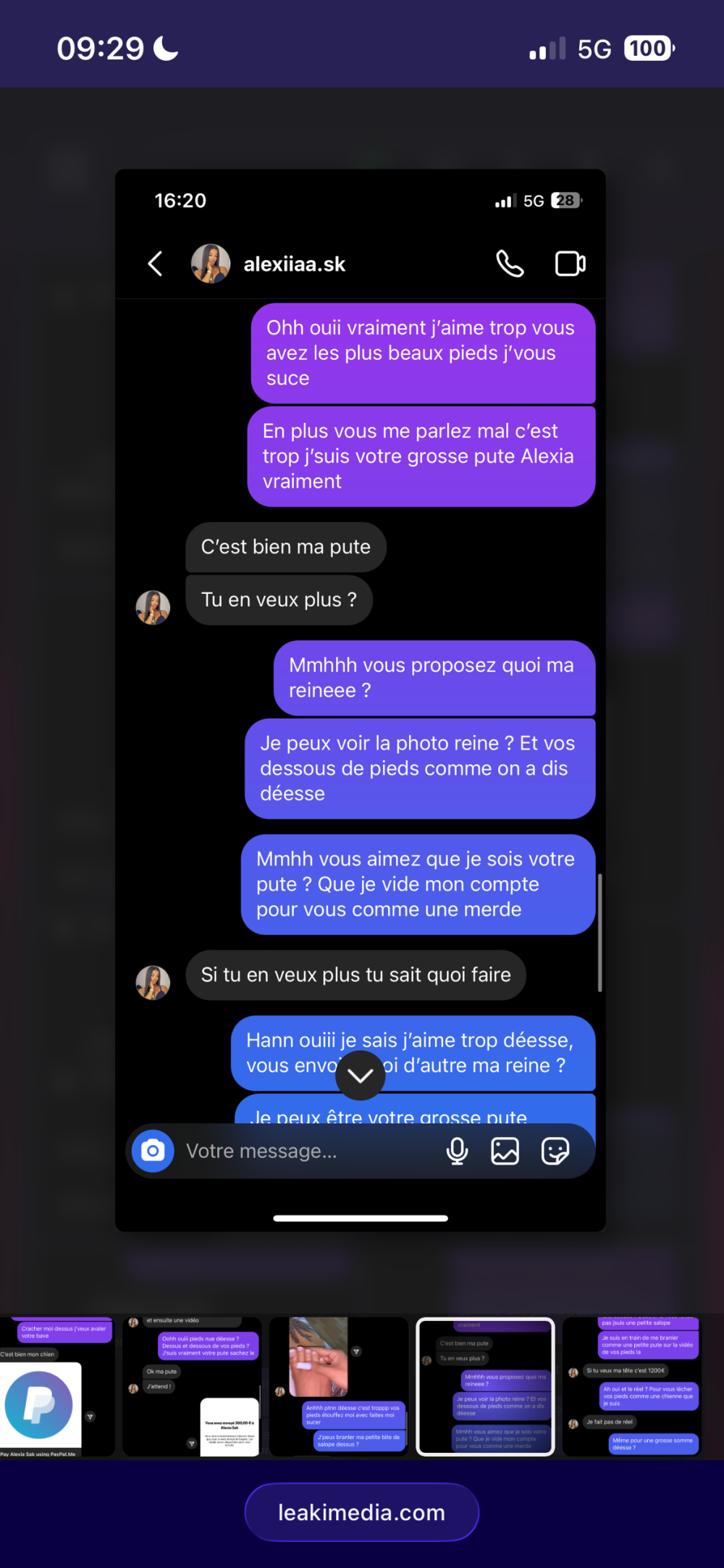Screen dimensions: 724x1568
Task: Tap the large chat screenshot image in the viewer
Action: (361, 700)
